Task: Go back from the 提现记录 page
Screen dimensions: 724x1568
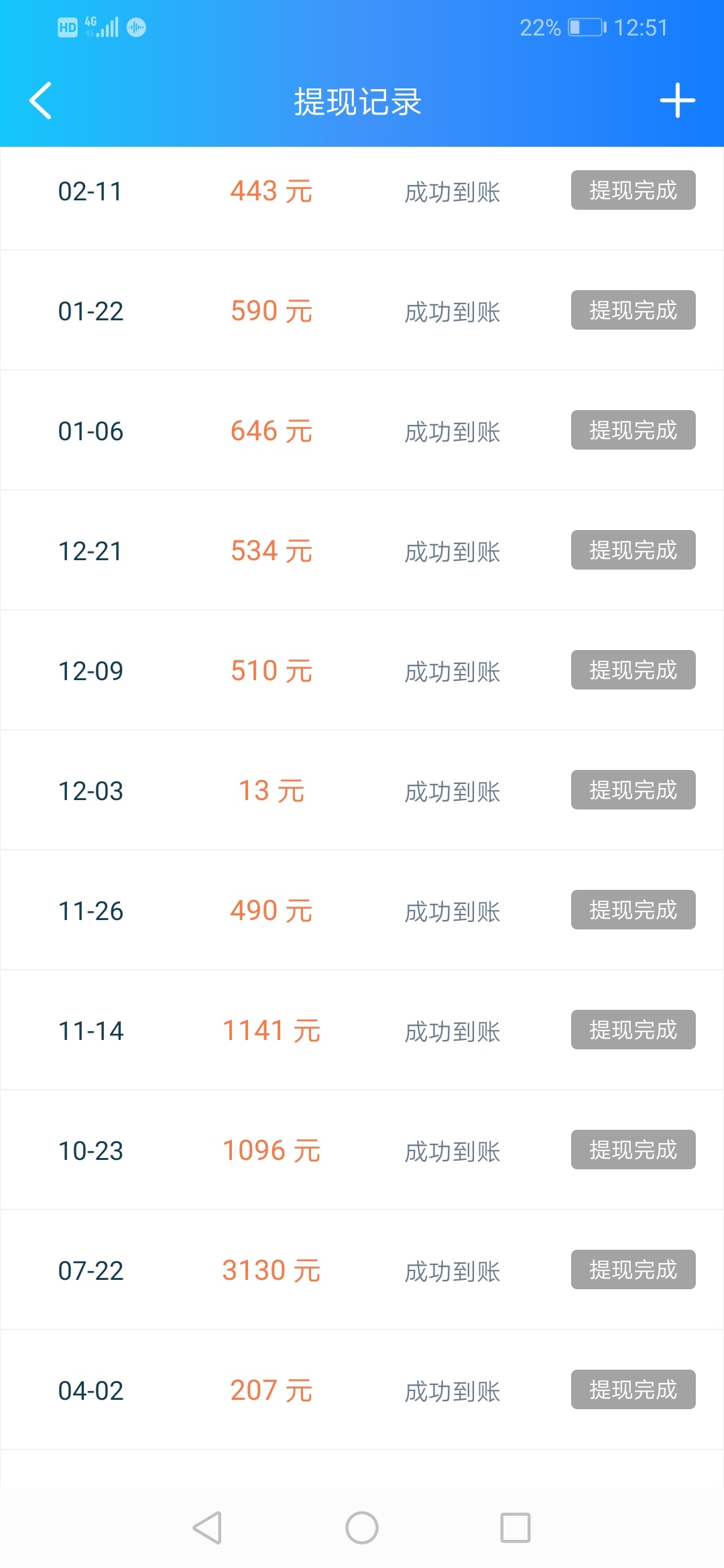Action: (40, 101)
